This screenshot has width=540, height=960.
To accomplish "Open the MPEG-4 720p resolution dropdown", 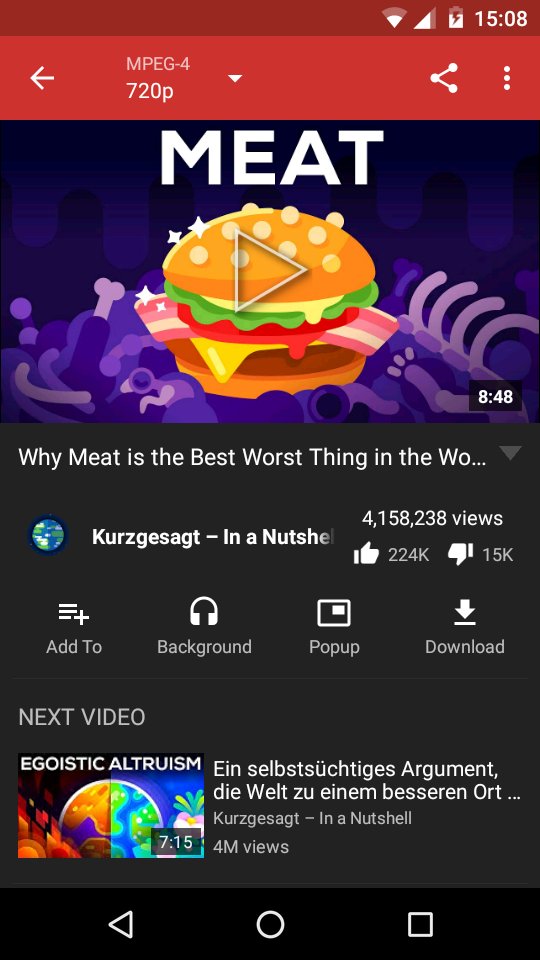I will pyautogui.click(x=184, y=78).
